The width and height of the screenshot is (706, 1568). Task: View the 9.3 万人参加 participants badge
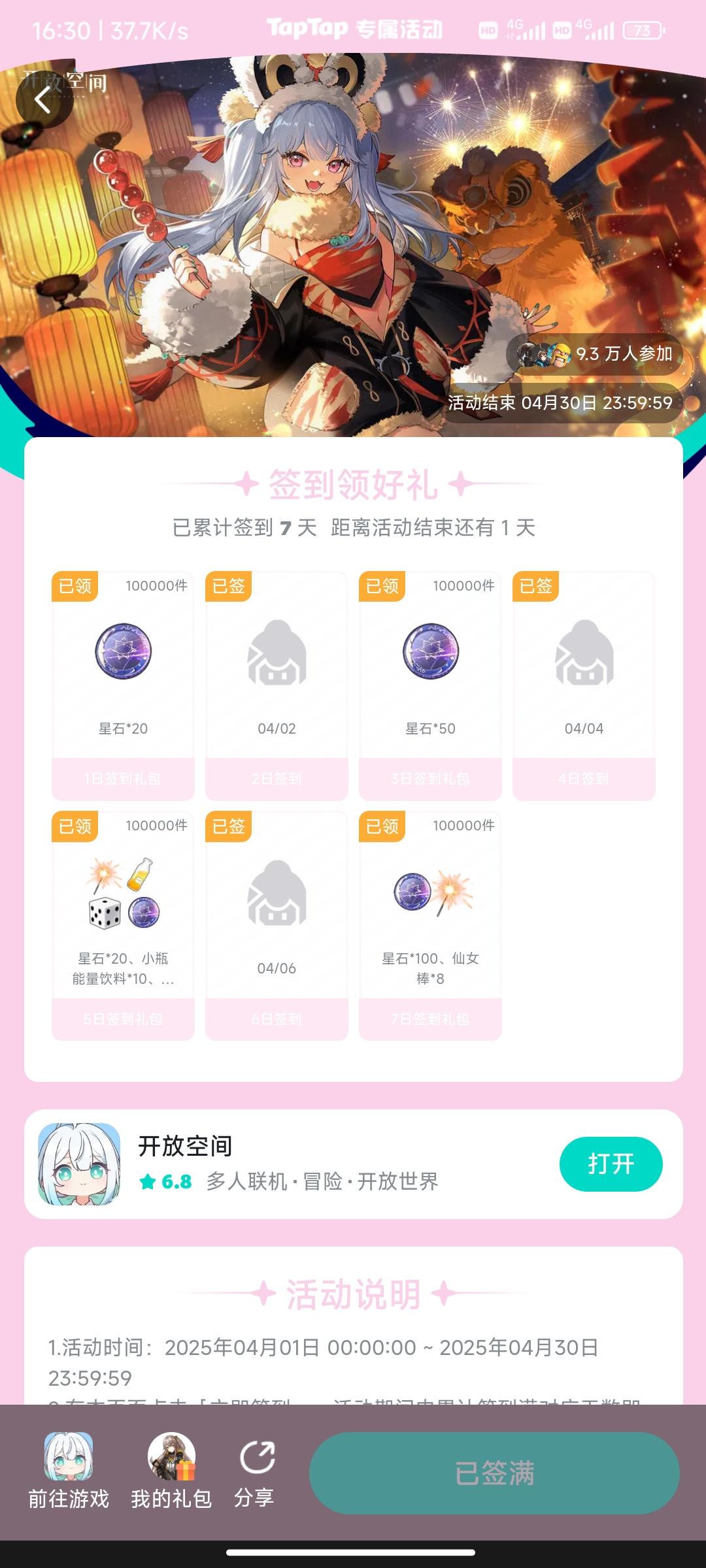(594, 354)
